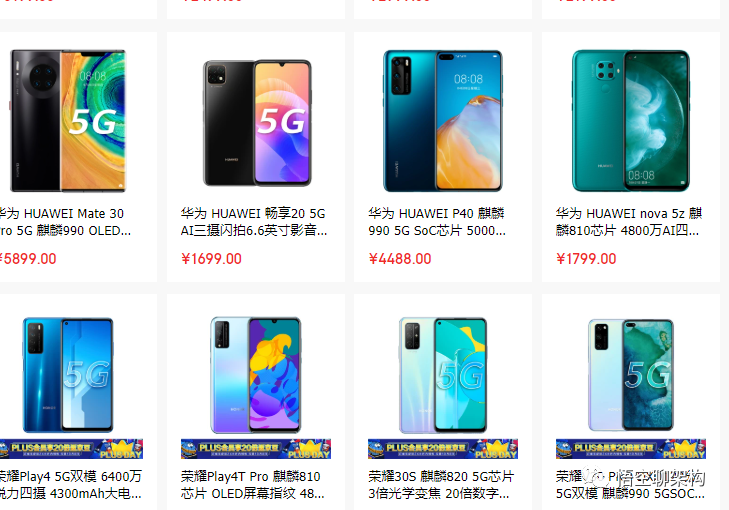Image resolution: width=729 pixels, height=510 pixels.
Task: Open the HUAWEI 畅享20 5G product card
Action: 255,121
